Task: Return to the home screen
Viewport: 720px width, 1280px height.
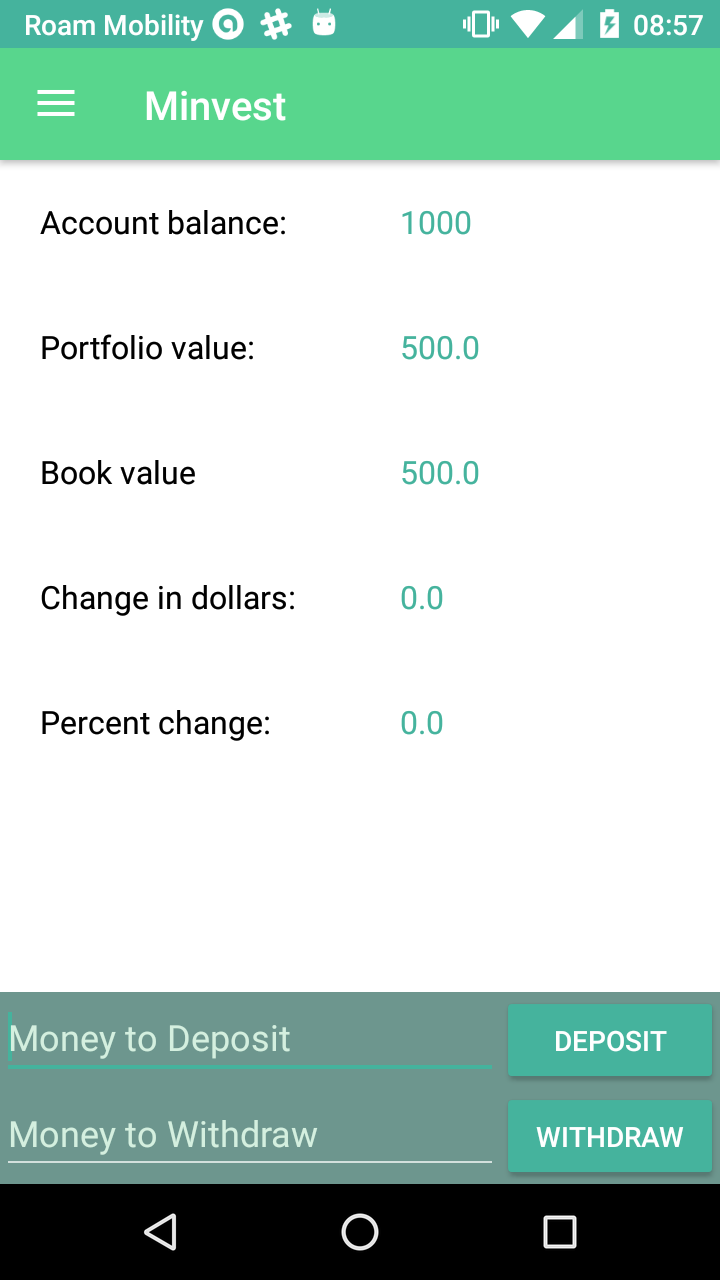Action: [360, 1232]
